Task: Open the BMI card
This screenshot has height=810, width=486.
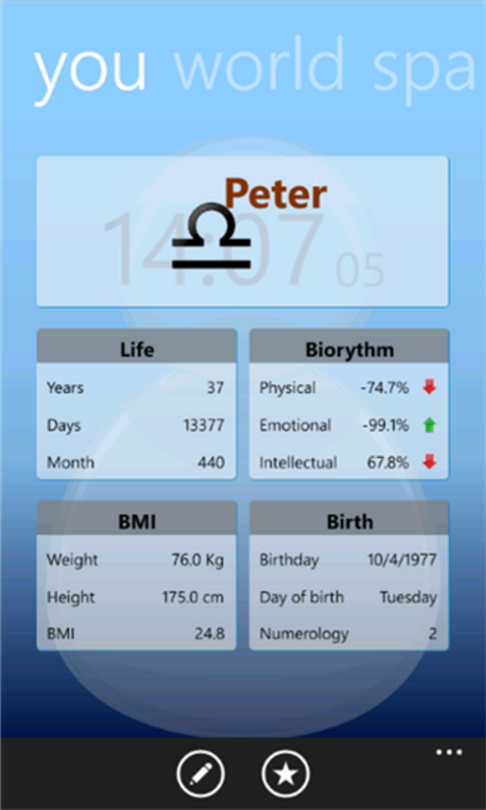Action: click(x=137, y=575)
